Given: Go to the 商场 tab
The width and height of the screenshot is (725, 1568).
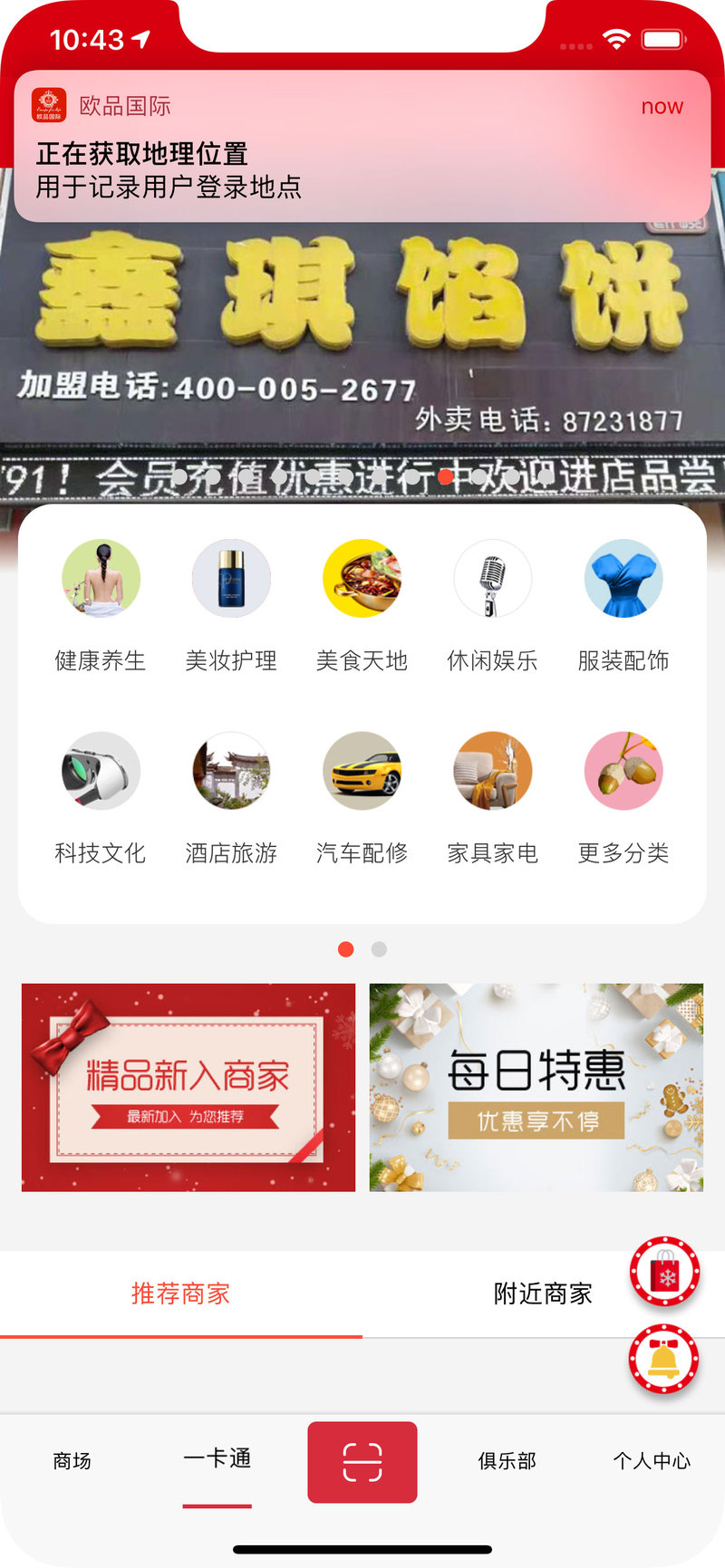Looking at the screenshot, I should [x=72, y=1460].
